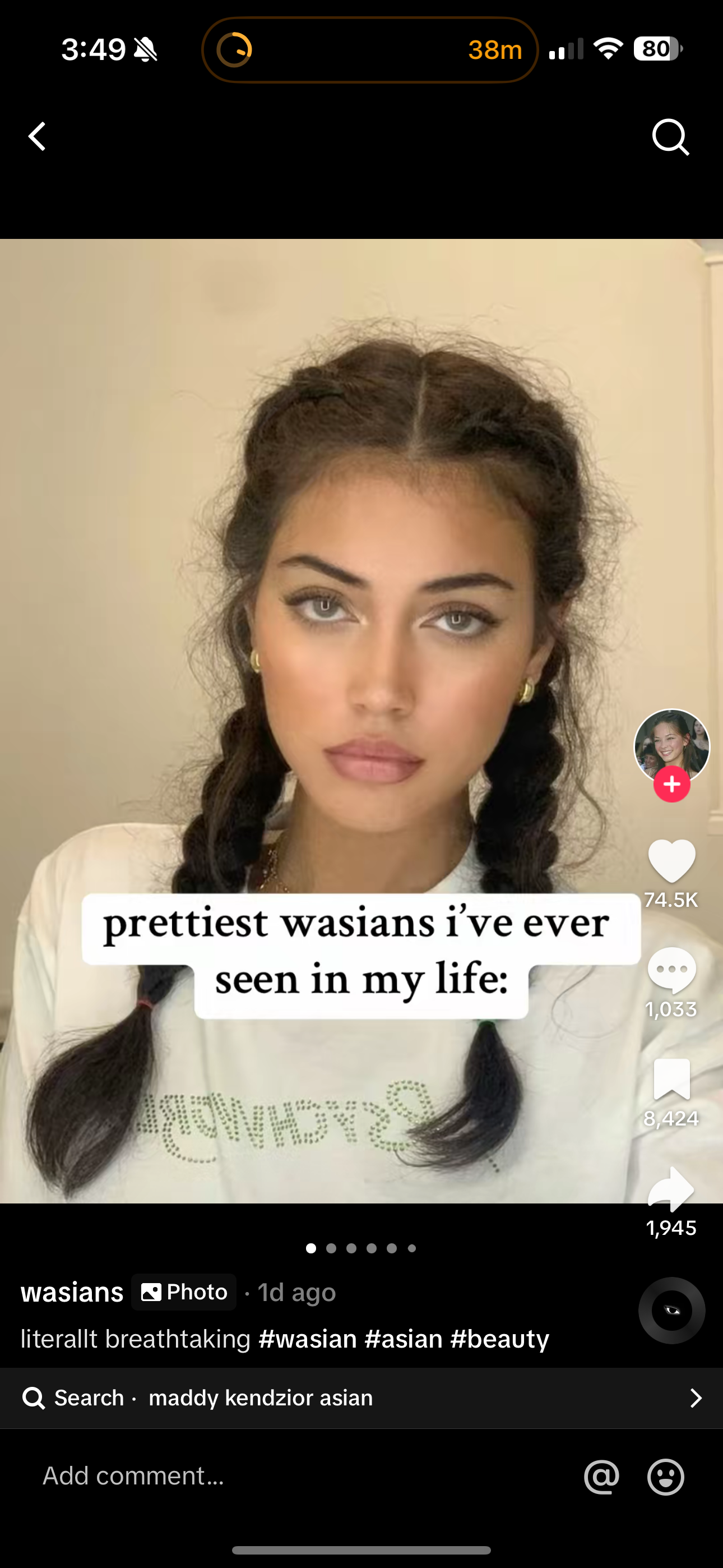Share this post via the arrow icon
Image resolution: width=723 pixels, height=1568 pixels.
click(x=671, y=1189)
